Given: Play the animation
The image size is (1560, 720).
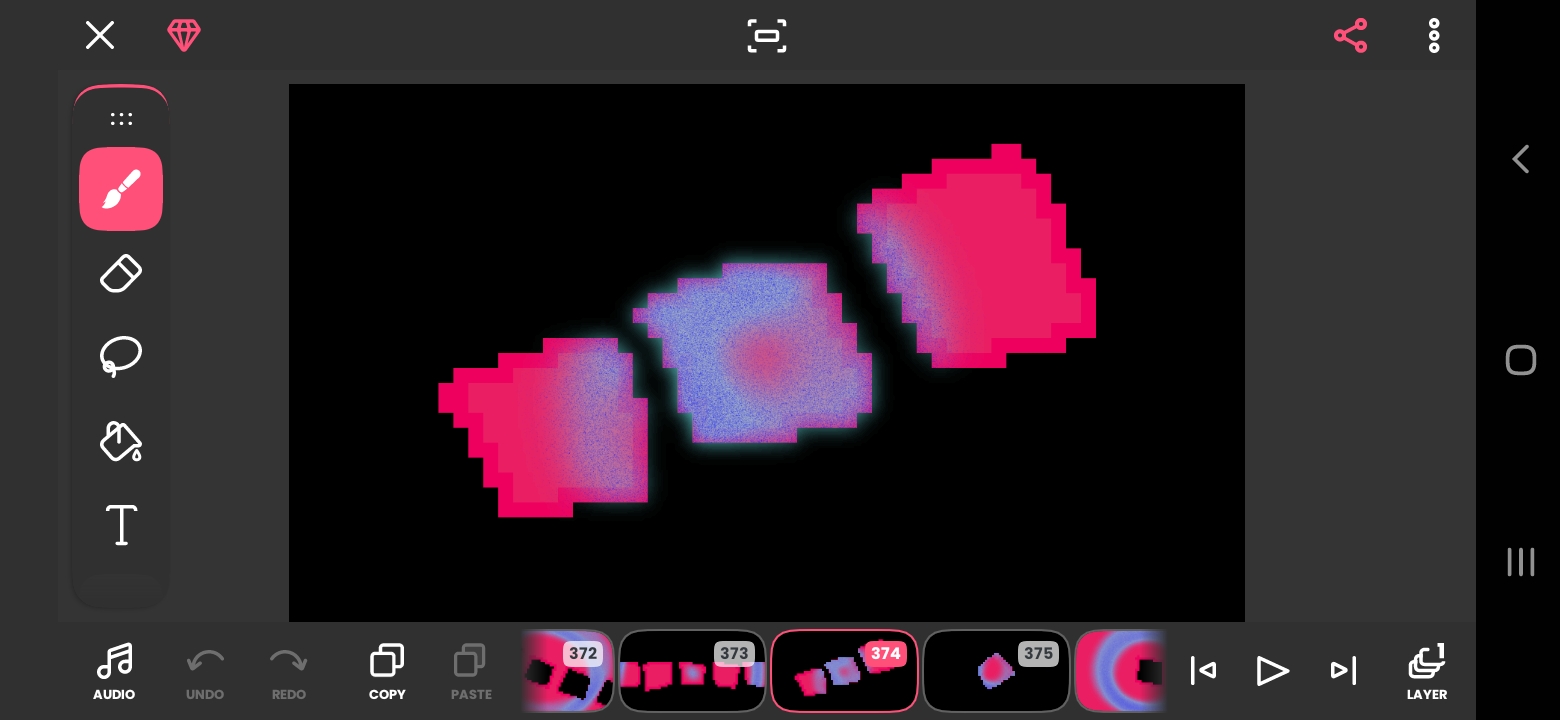Looking at the screenshot, I should pos(1272,670).
